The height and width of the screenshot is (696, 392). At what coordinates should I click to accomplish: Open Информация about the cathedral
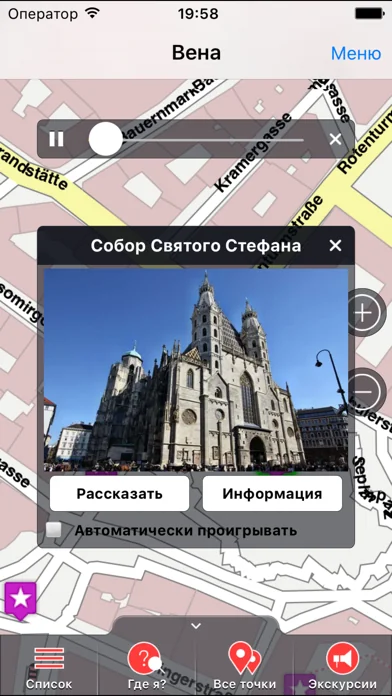tap(272, 494)
